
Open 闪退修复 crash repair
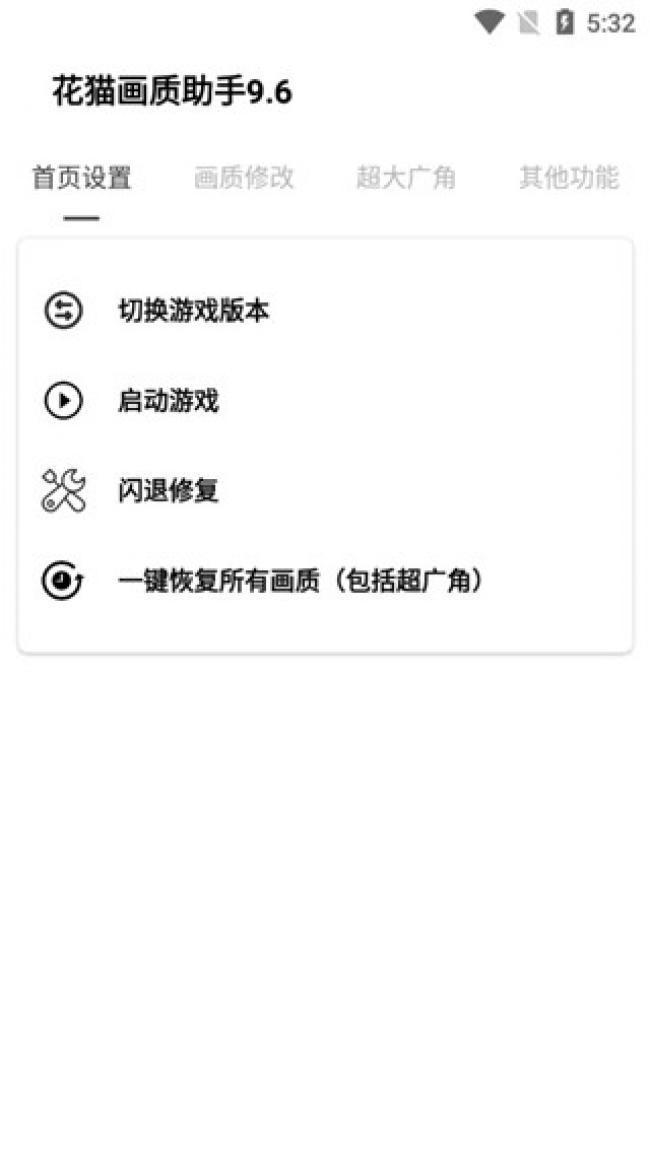pyautogui.click(x=168, y=491)
